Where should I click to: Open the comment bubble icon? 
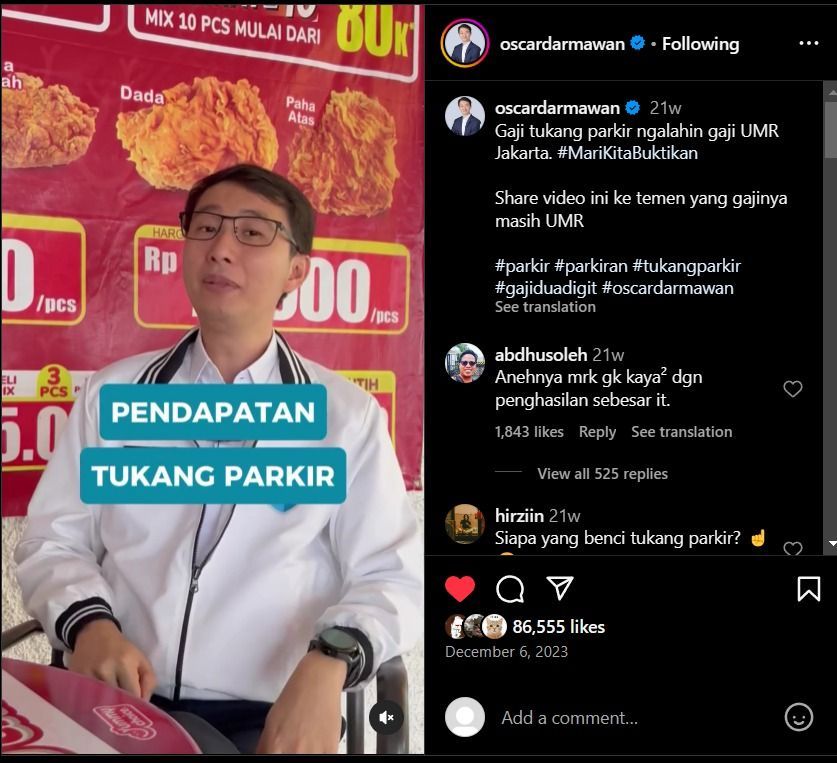(x=510, y=589)
